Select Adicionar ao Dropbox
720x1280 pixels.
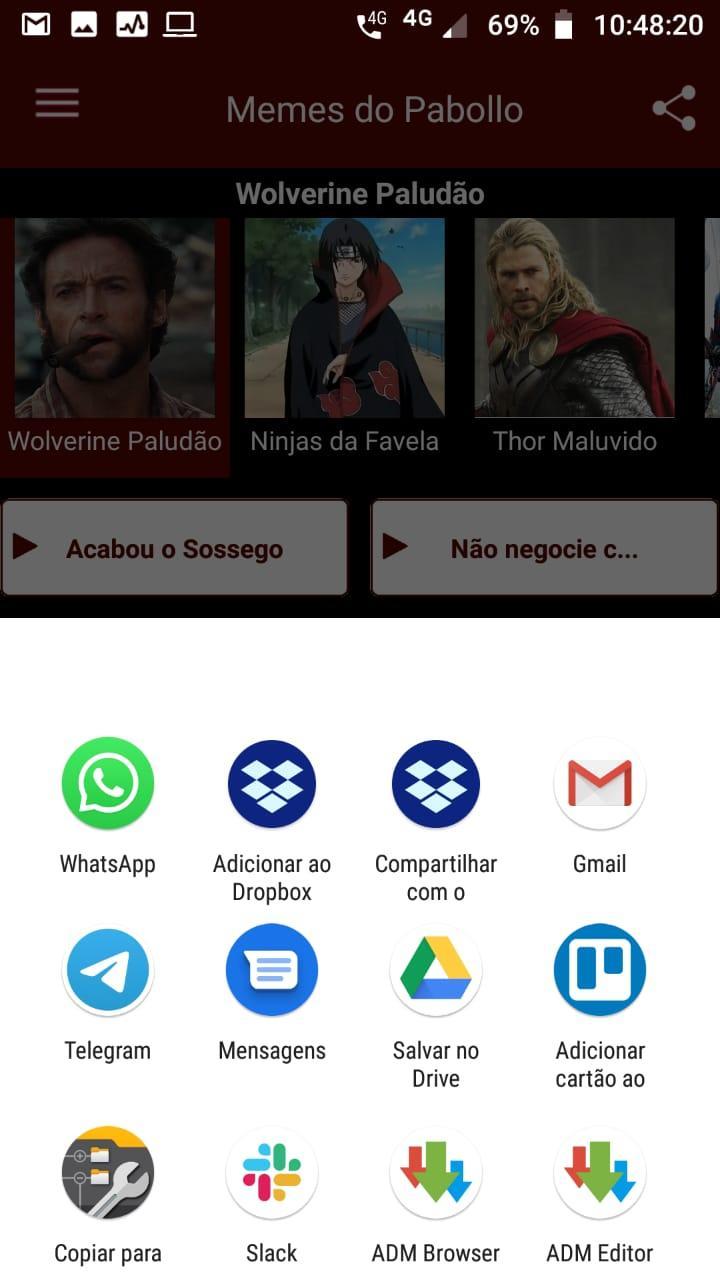[271, 784]
